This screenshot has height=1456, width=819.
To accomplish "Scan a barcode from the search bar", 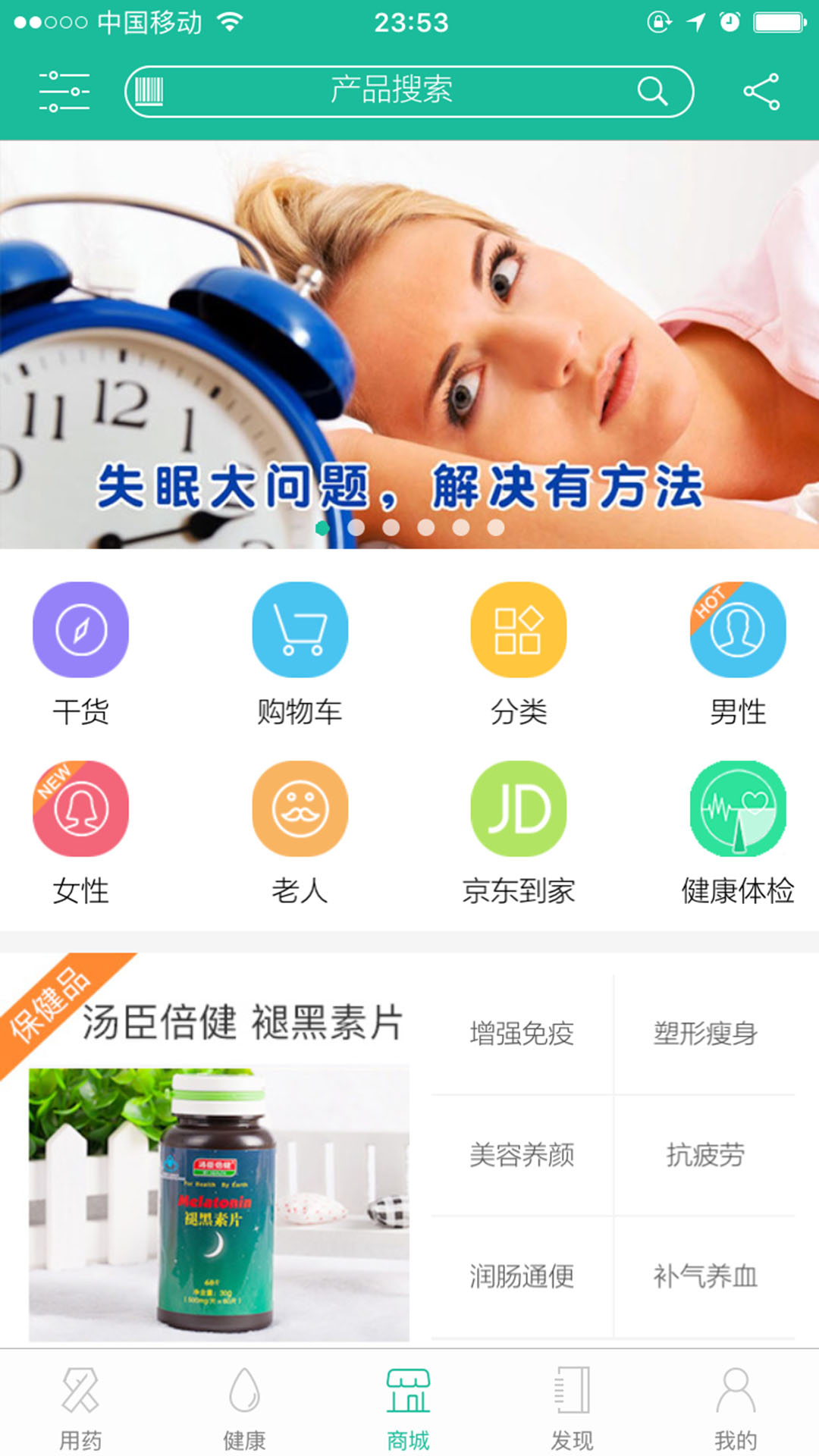I will pos(149,92).
